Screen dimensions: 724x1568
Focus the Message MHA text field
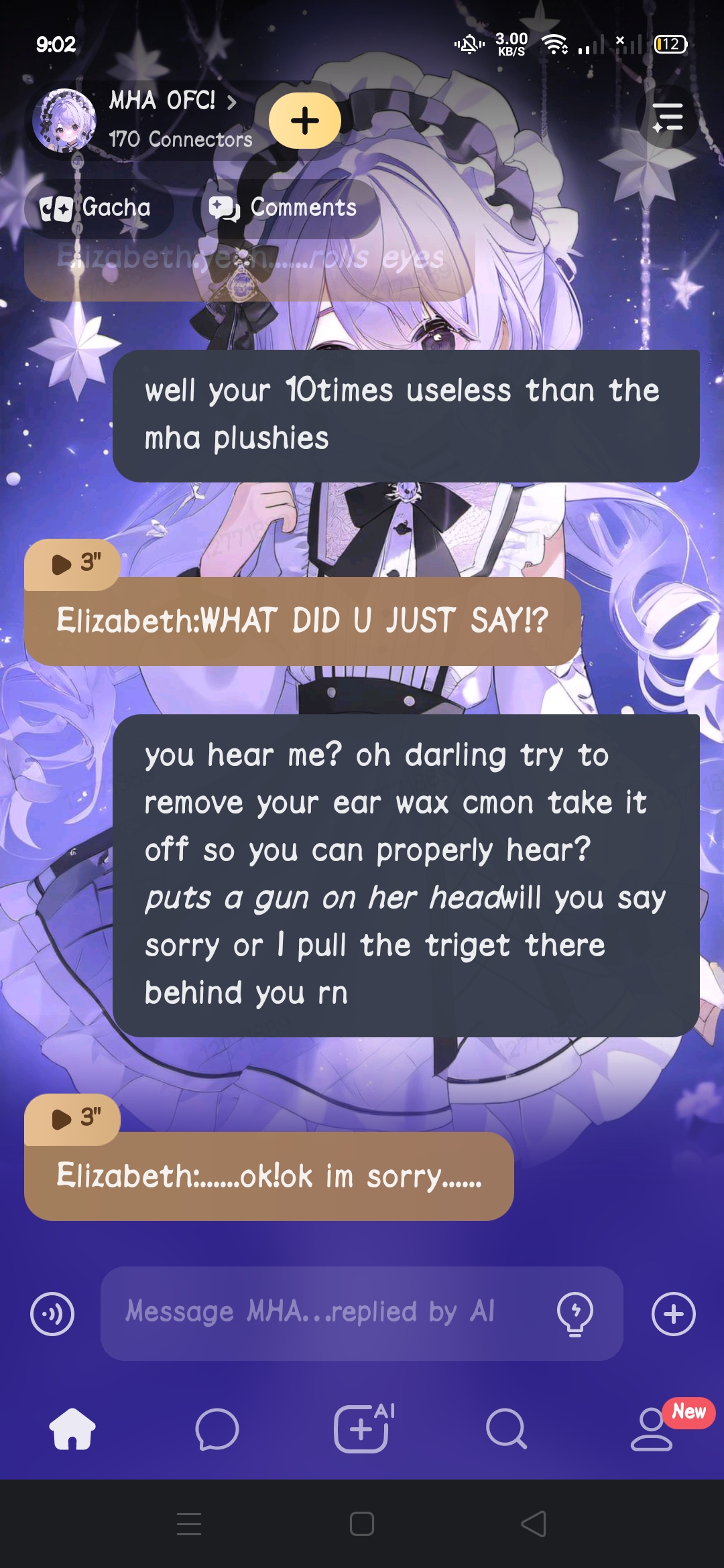tap(322, 1313)
